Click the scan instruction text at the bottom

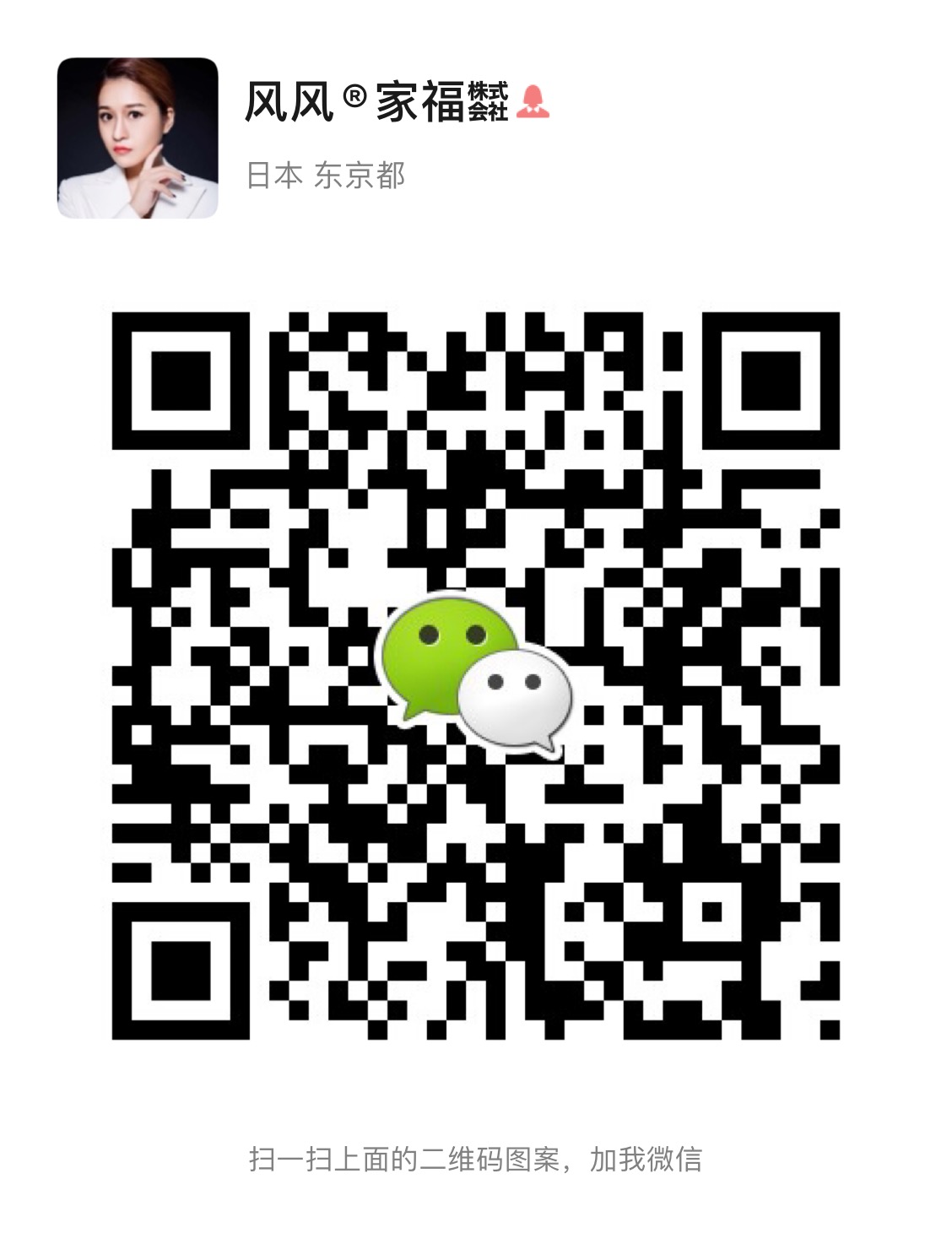(x=479, y=1160)
